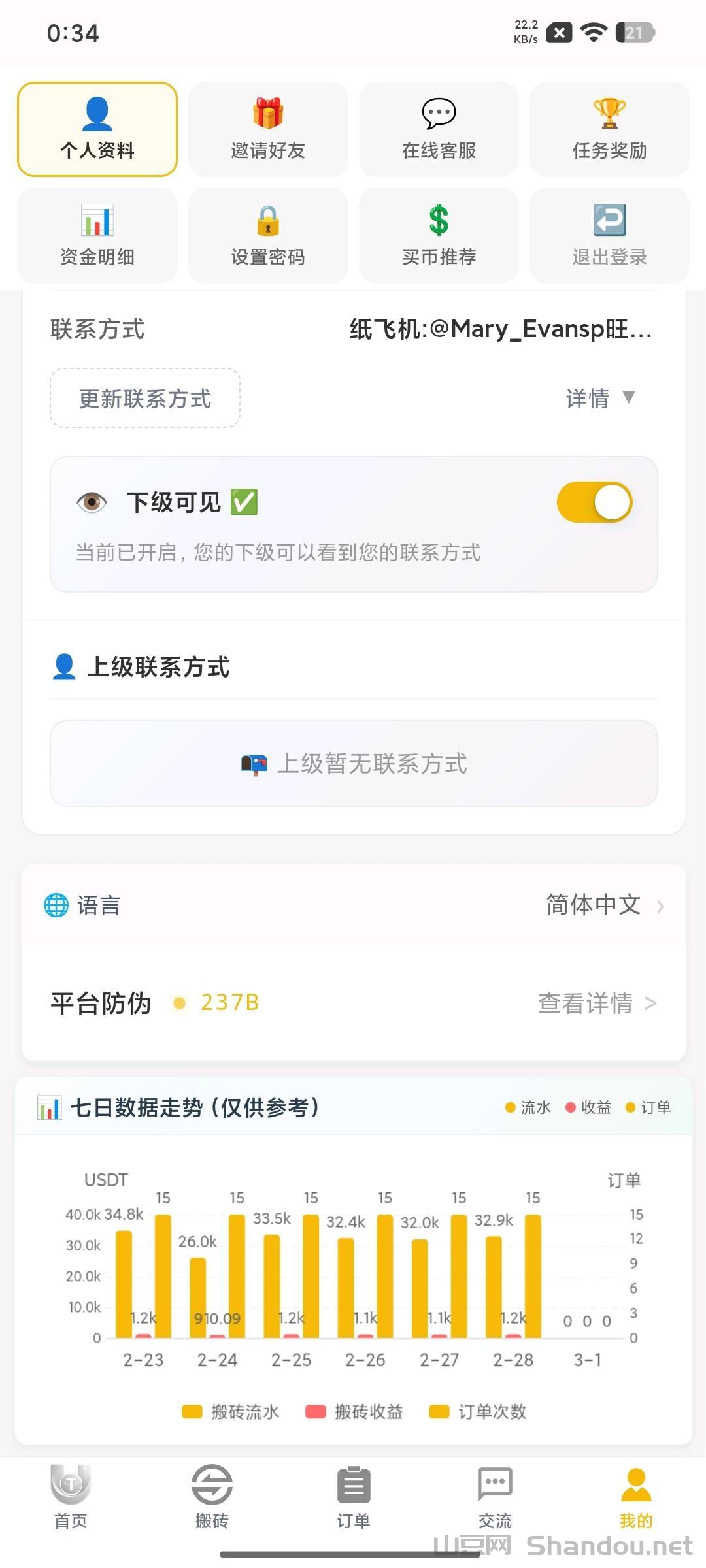The height and width of the screenshot is (1568, 706).
Task: Toggle 搬砖收益 series in chart legend
Action: pyautogui.click(x=354, y=1412)
